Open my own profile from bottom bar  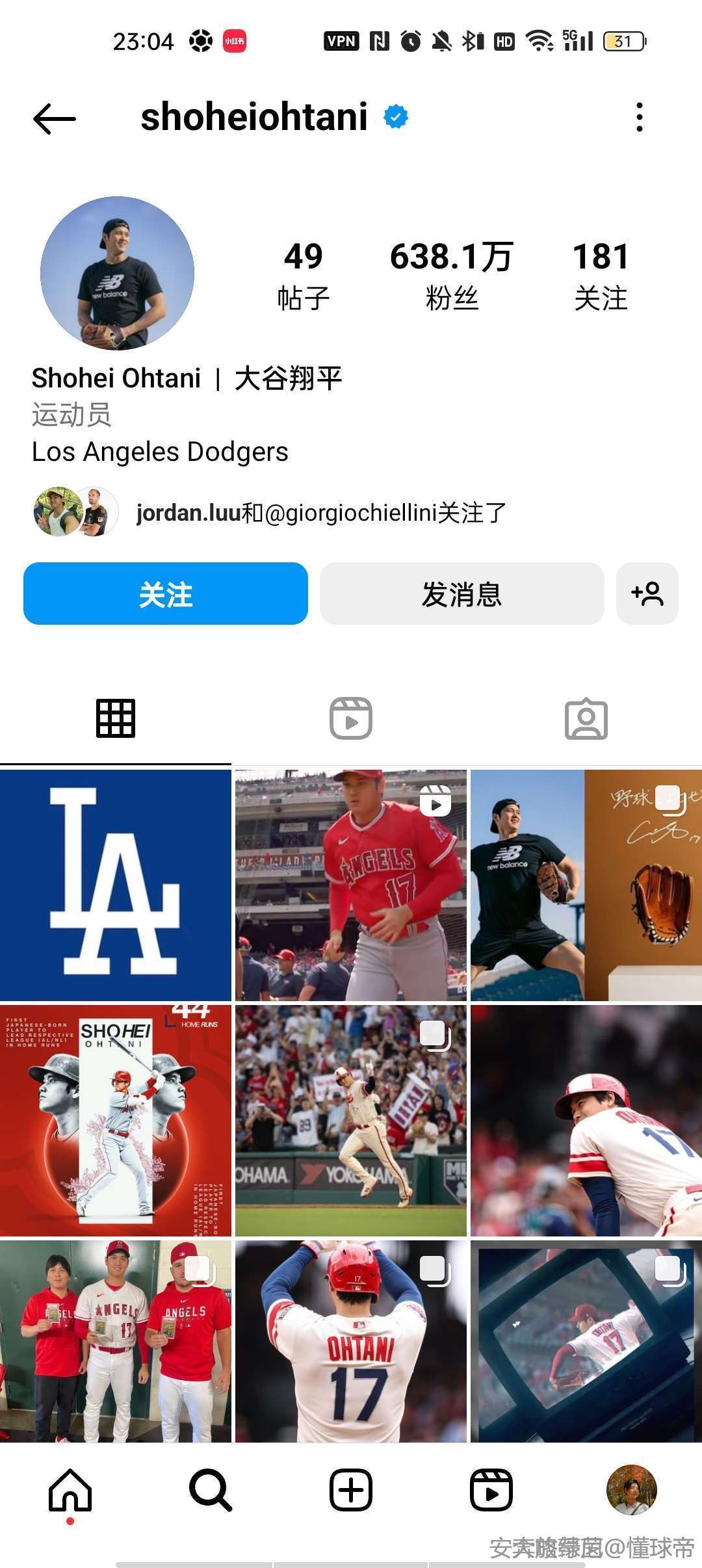[631, 1489]
